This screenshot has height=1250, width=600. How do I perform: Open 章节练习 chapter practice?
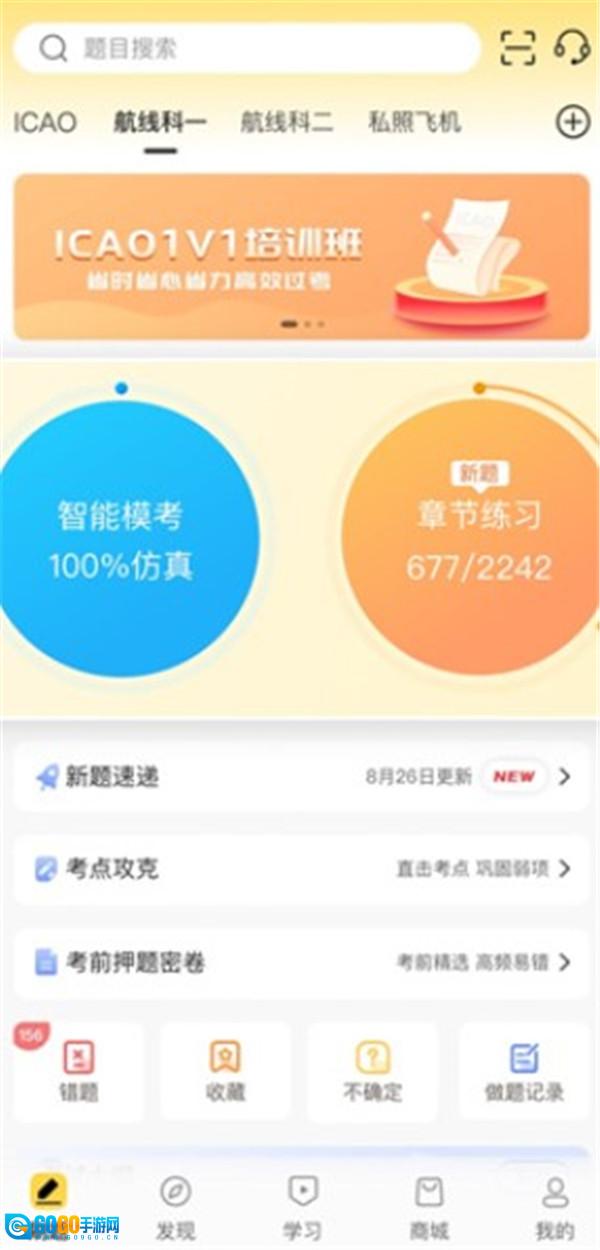click(x=478, y=541)
